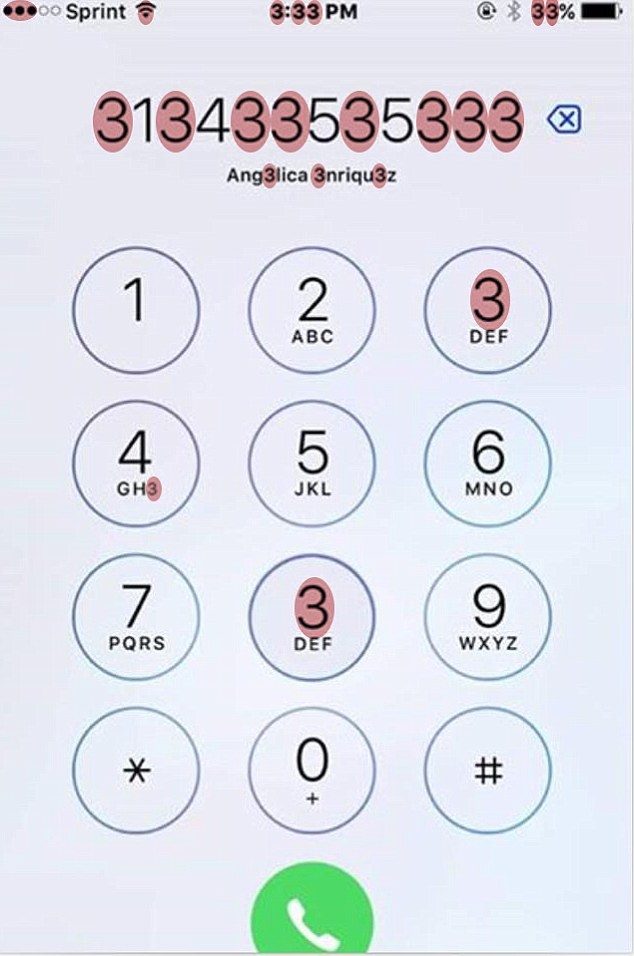Tap the 9 WXYZ key
This screenshot has height=956, width=634.
coord(488,617)
